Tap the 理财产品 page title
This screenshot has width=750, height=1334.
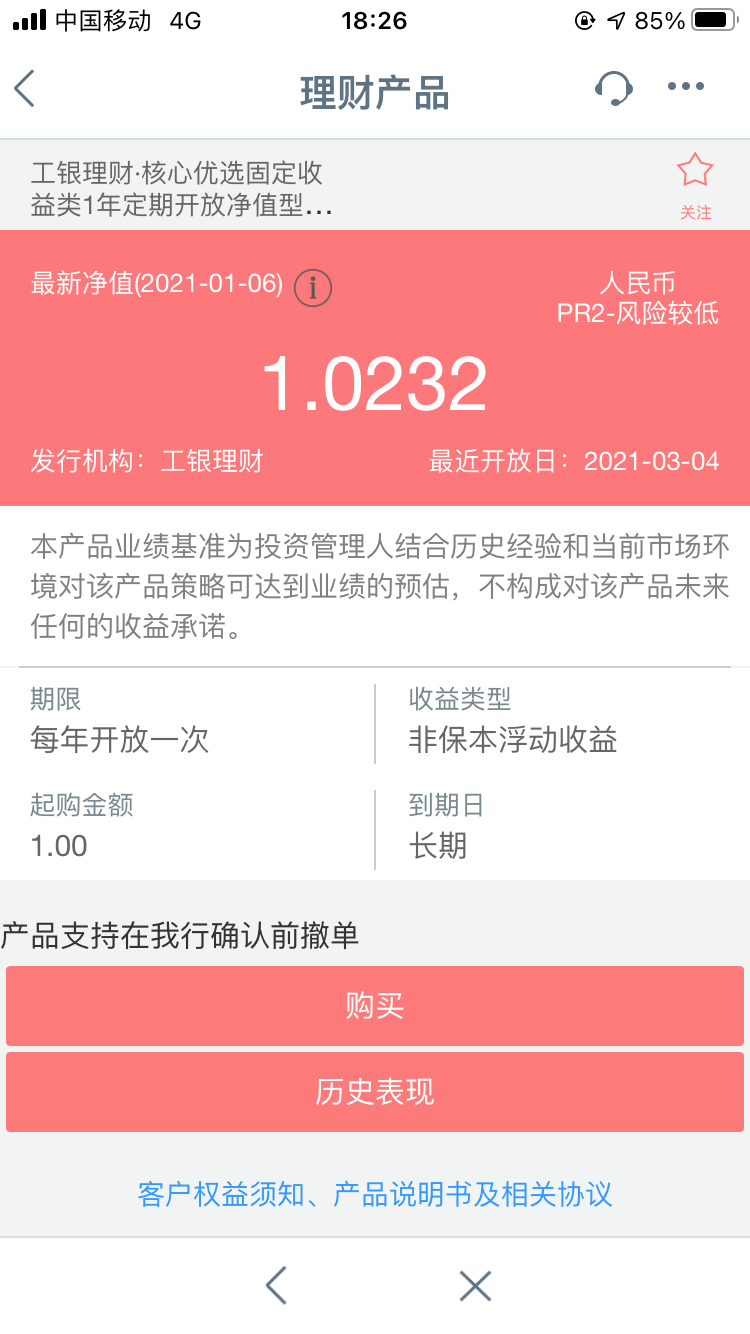point(374,89)
